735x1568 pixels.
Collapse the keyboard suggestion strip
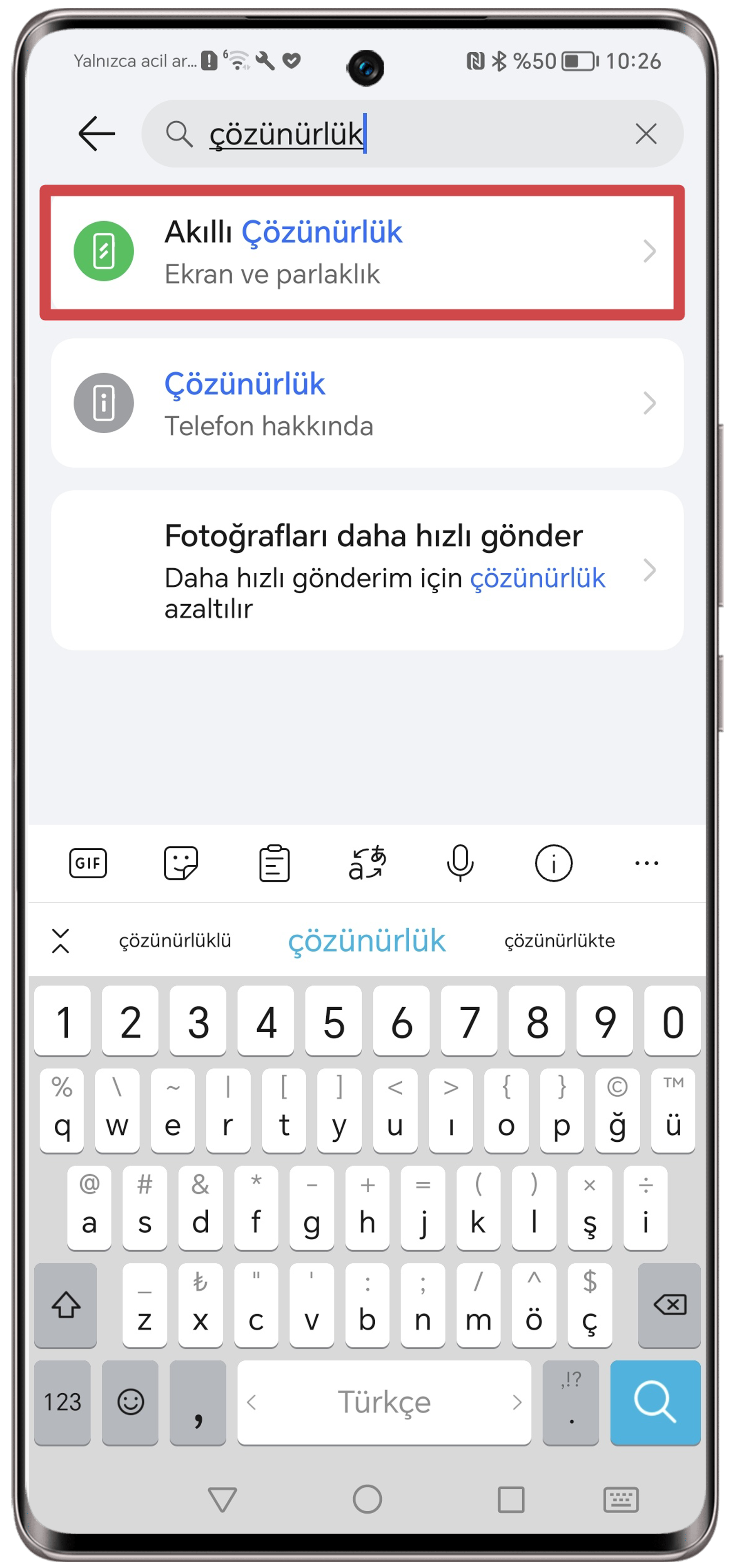click(x=60, y=940)
